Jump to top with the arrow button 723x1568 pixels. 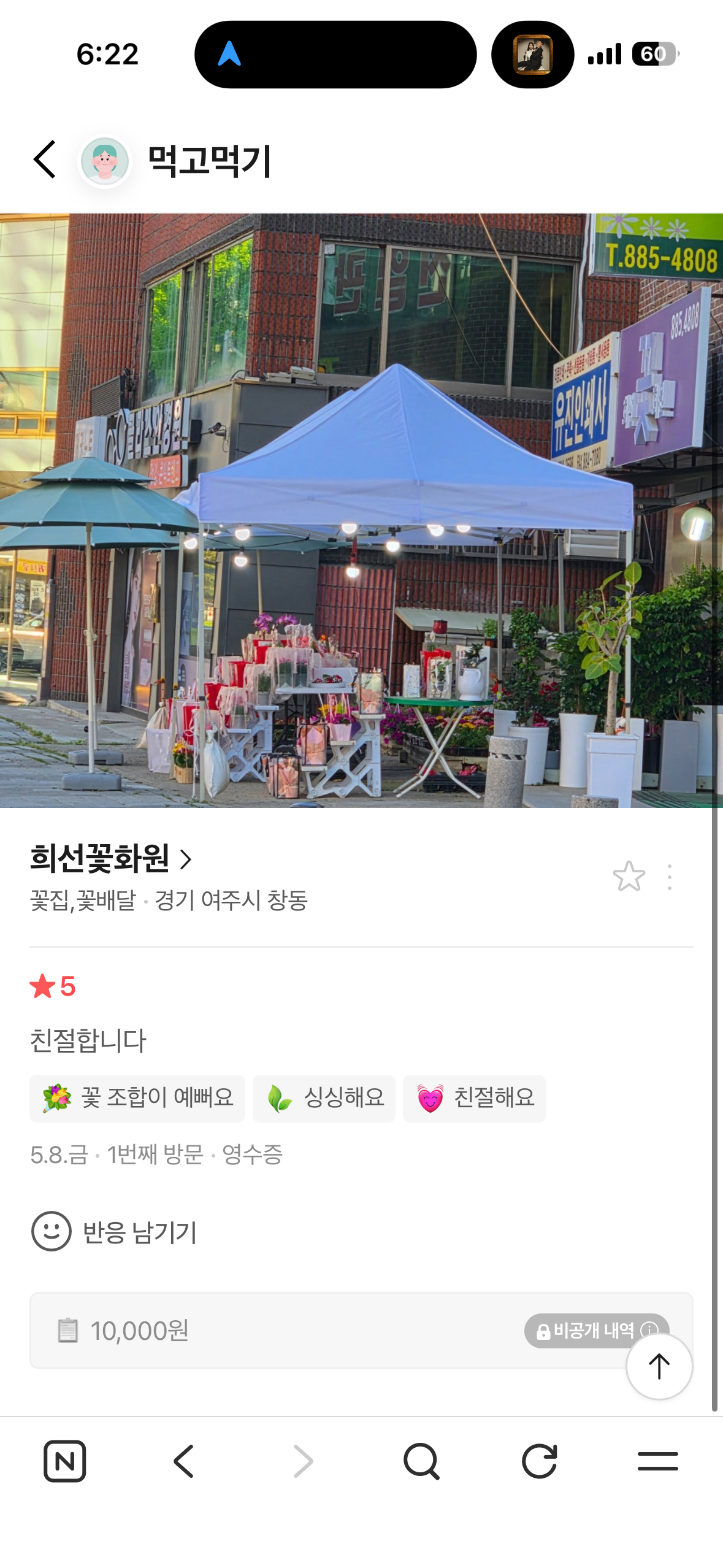(x=659, y=1366)
